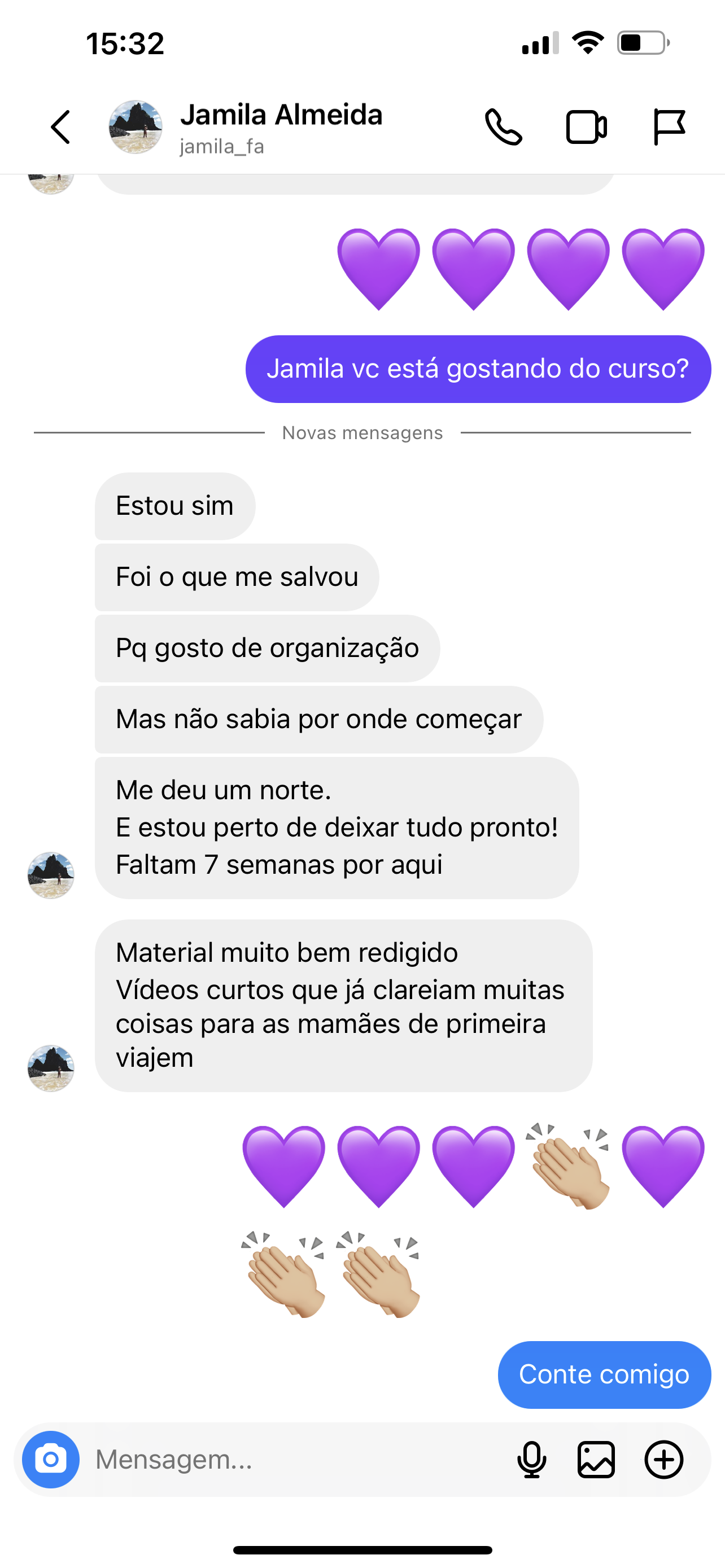Attach a photo from the gallery
Viewport: 725px width, 1568px height.
pyautogui.click(x=596, y=1459)
